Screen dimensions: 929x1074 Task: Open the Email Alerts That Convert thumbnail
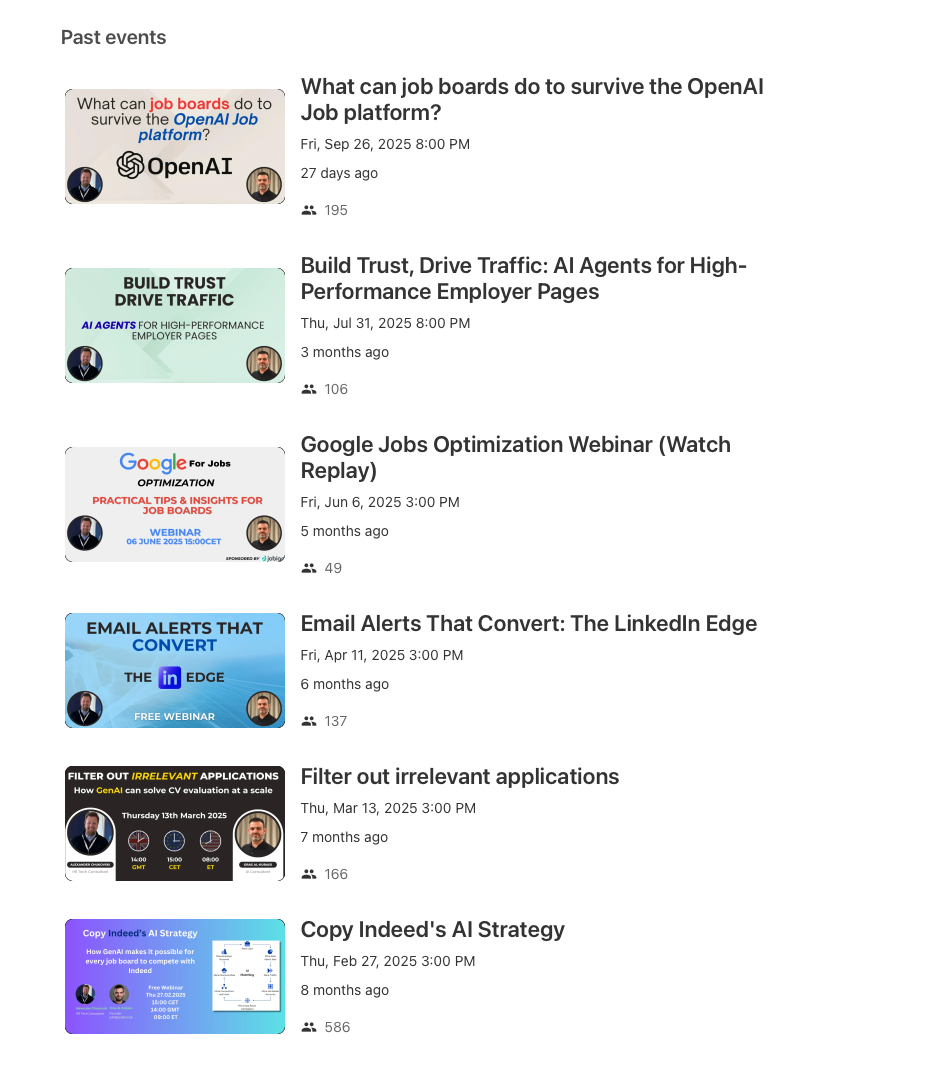(x=175, y=670)
